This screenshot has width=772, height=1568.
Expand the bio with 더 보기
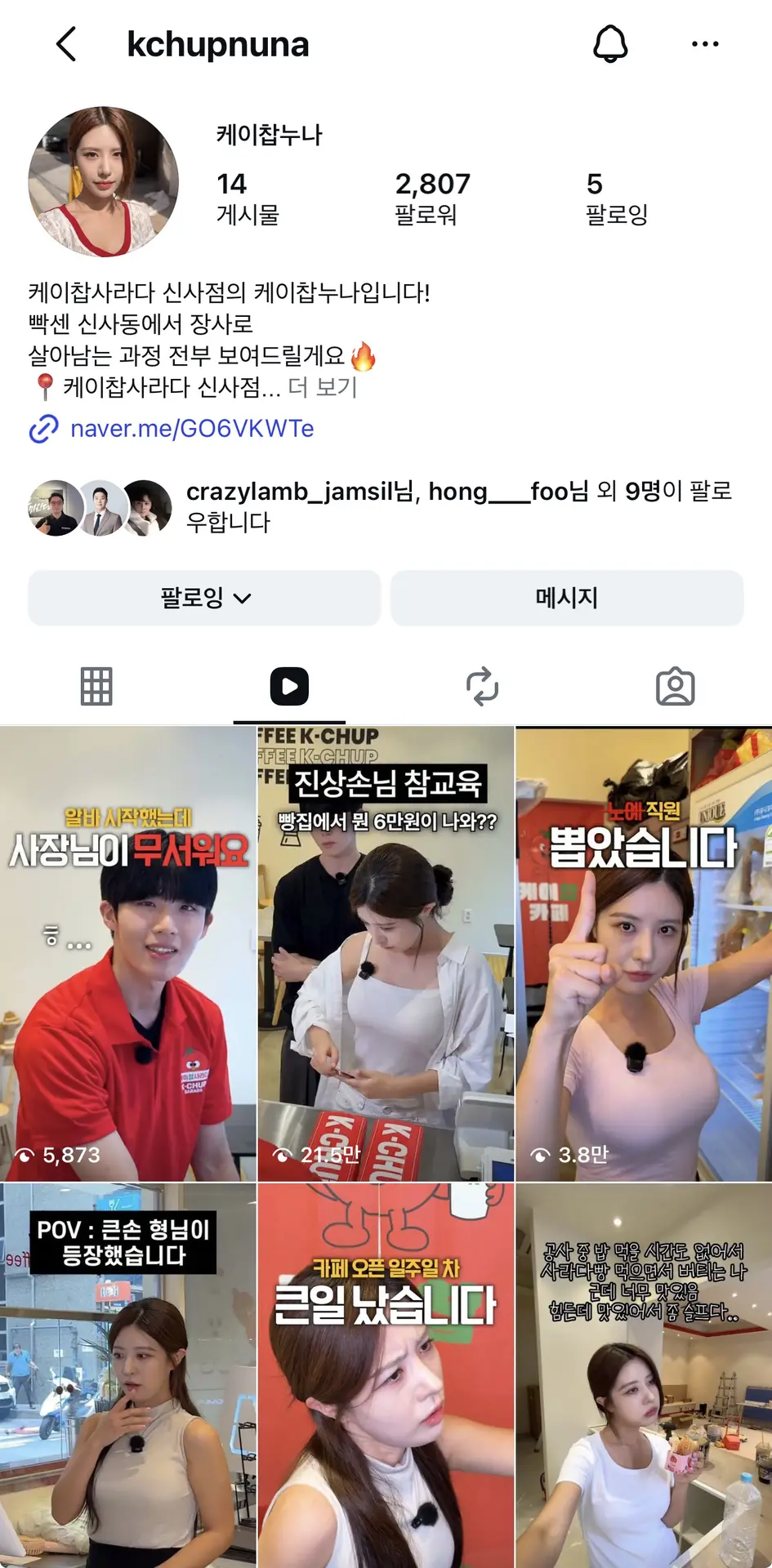[323, 387]
